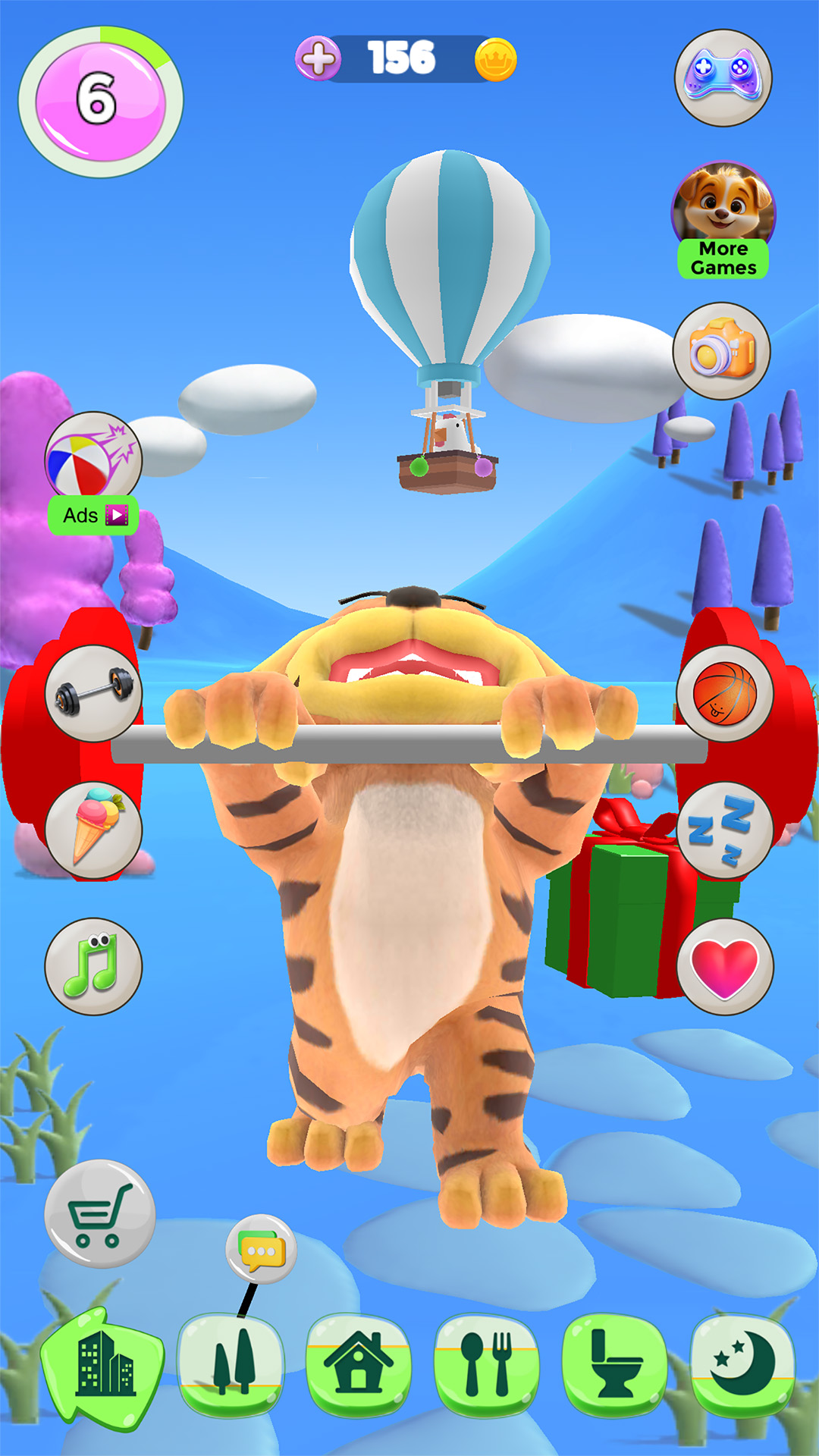Image resolution: width=819 pixels, height=1456 pixels.
Task: Tap the heart icon
Action: [x=724, y=967]
